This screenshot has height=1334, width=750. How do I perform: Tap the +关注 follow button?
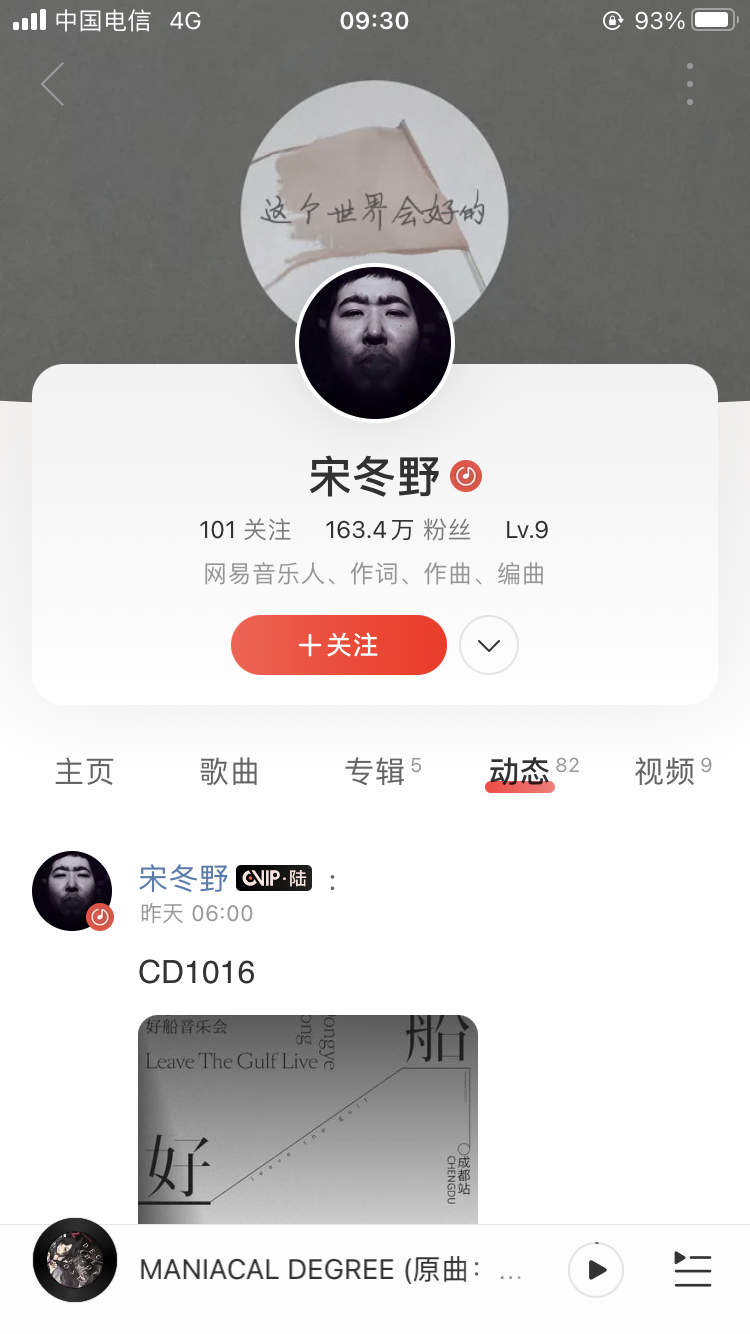coord(338,645)
